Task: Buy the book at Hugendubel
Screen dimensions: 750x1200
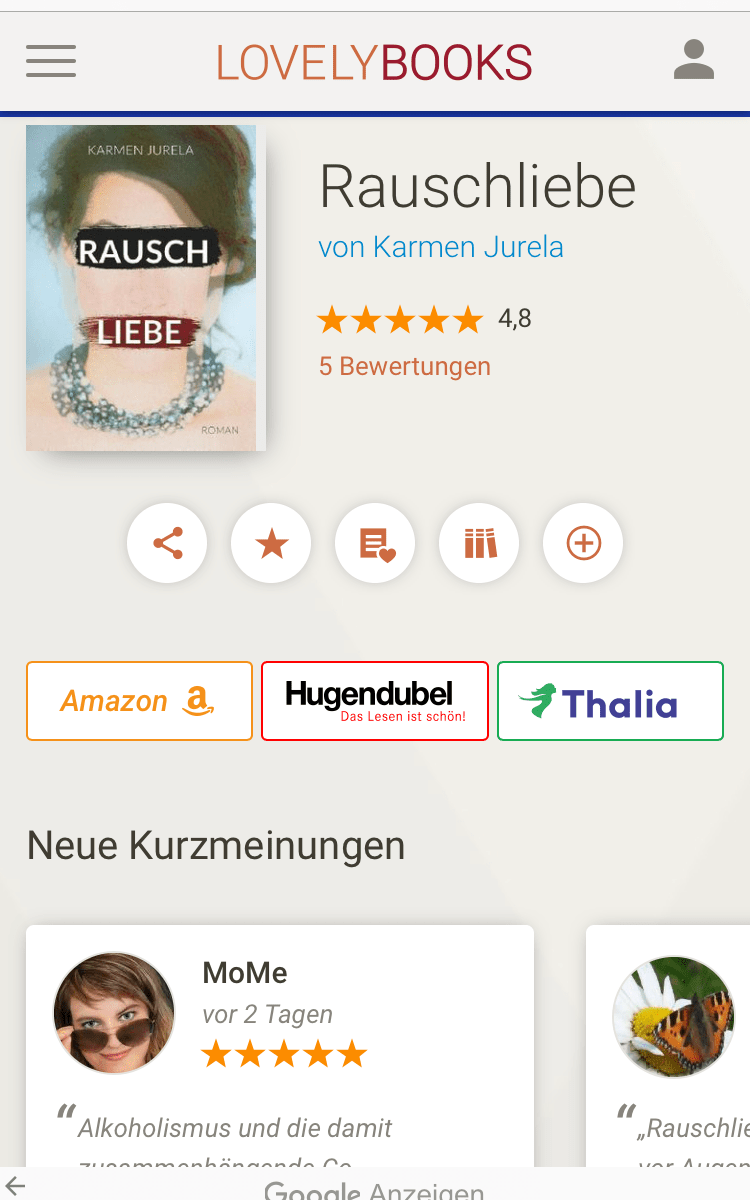Action: pyautogui.click(x=375, y=701)
